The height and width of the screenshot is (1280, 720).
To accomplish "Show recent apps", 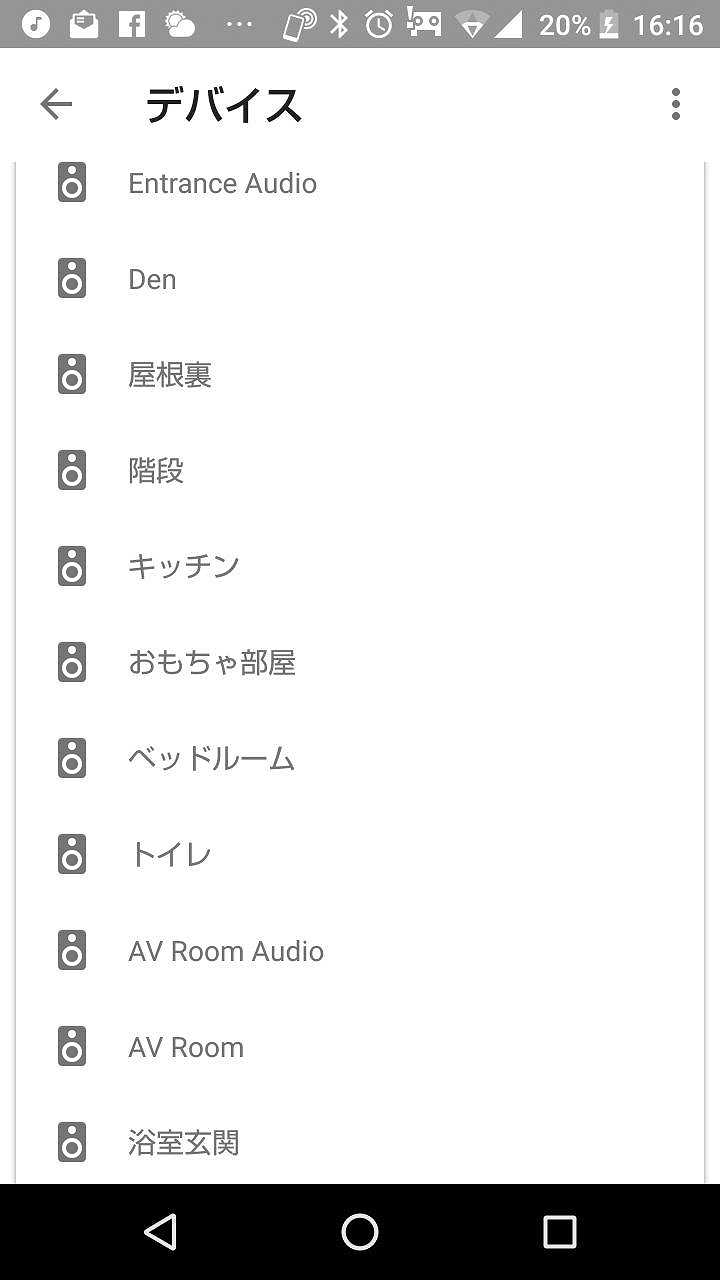I will coord(560,1232).
